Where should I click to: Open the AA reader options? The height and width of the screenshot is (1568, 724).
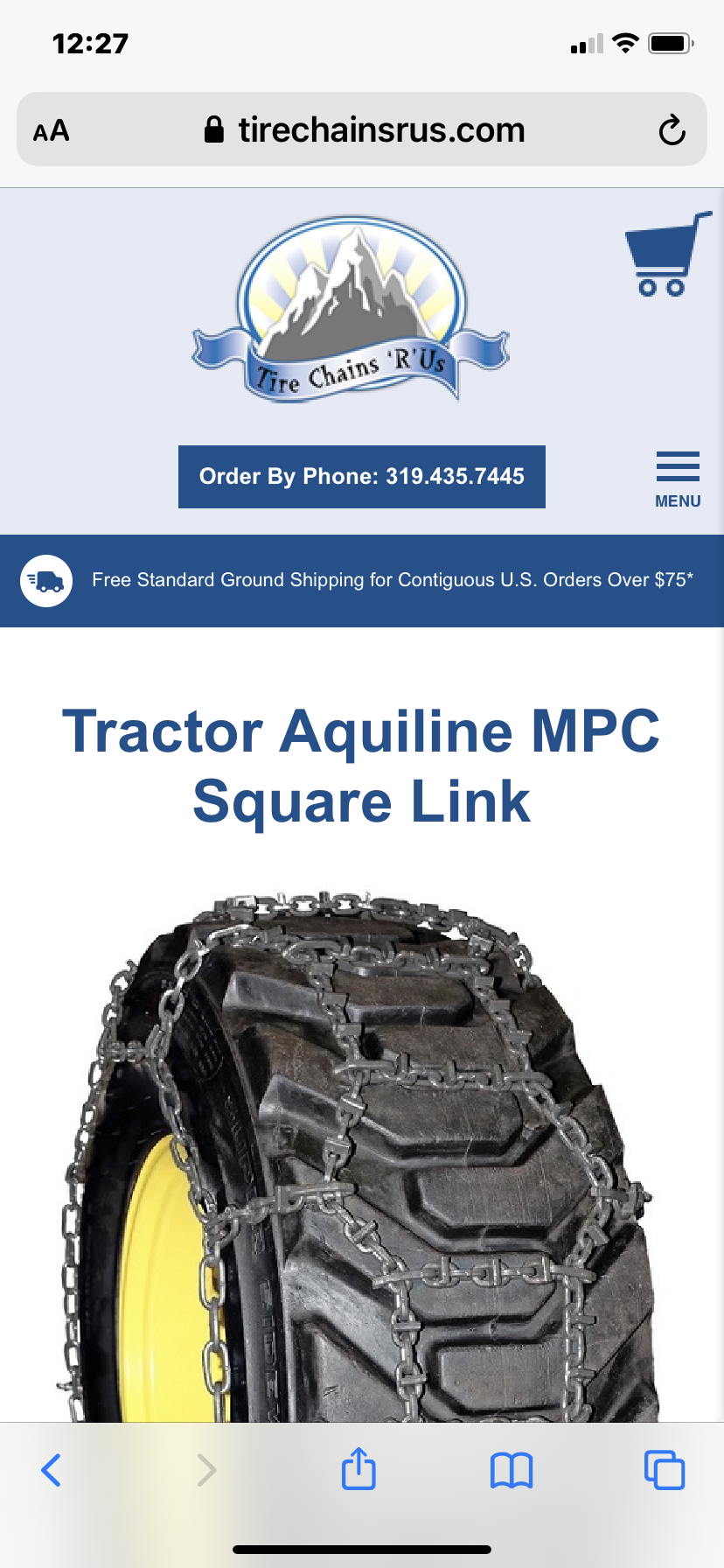(x=52, y=131)
